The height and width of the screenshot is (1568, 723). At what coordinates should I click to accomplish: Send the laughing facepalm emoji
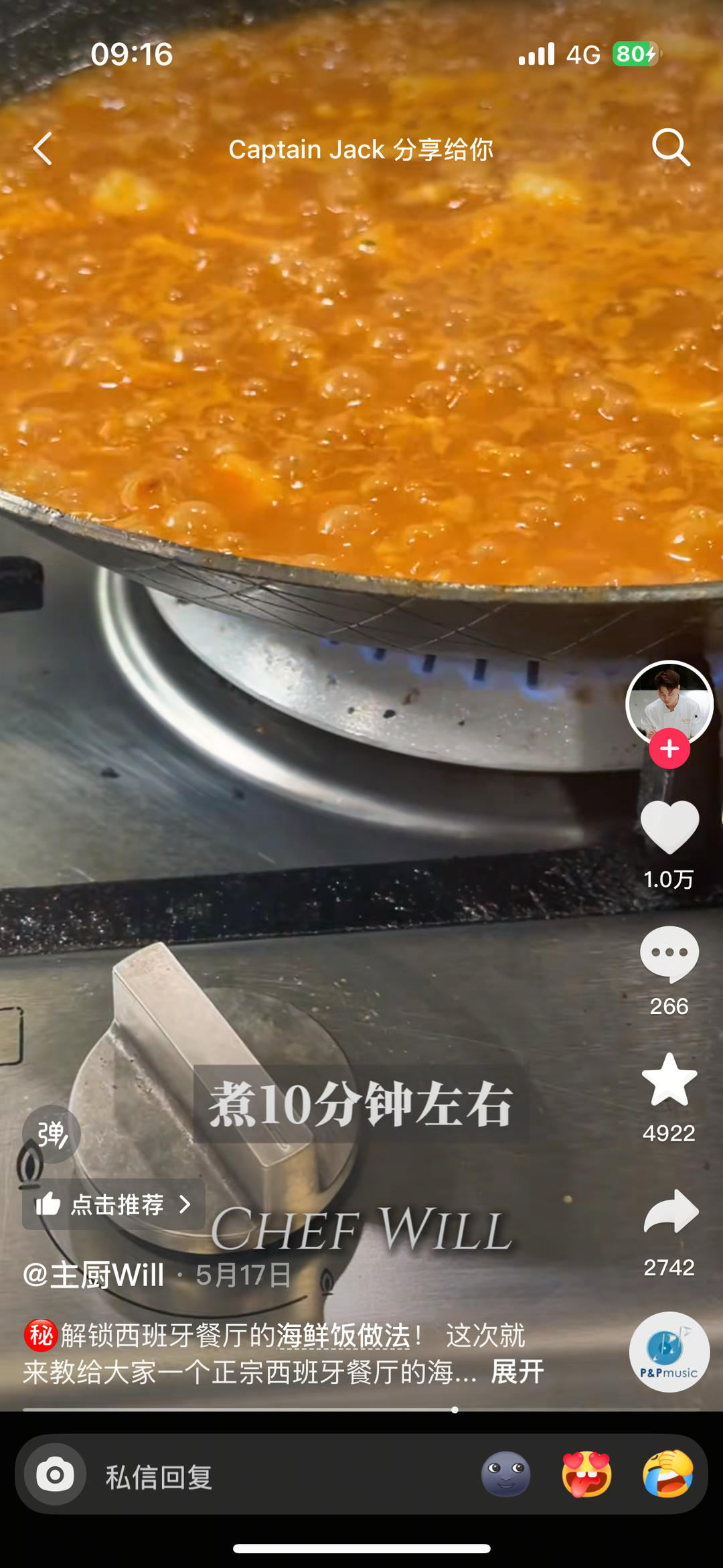point(667,1474)
